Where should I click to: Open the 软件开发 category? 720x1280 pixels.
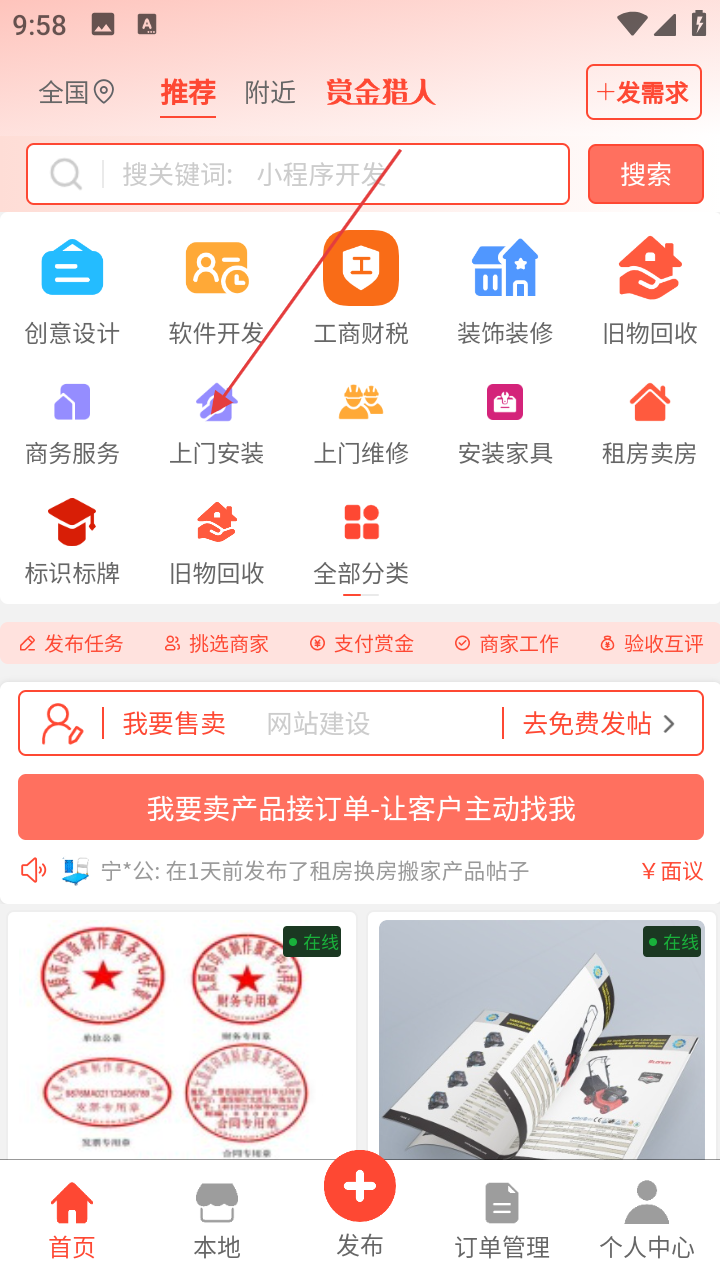click(x=216, y=290)
